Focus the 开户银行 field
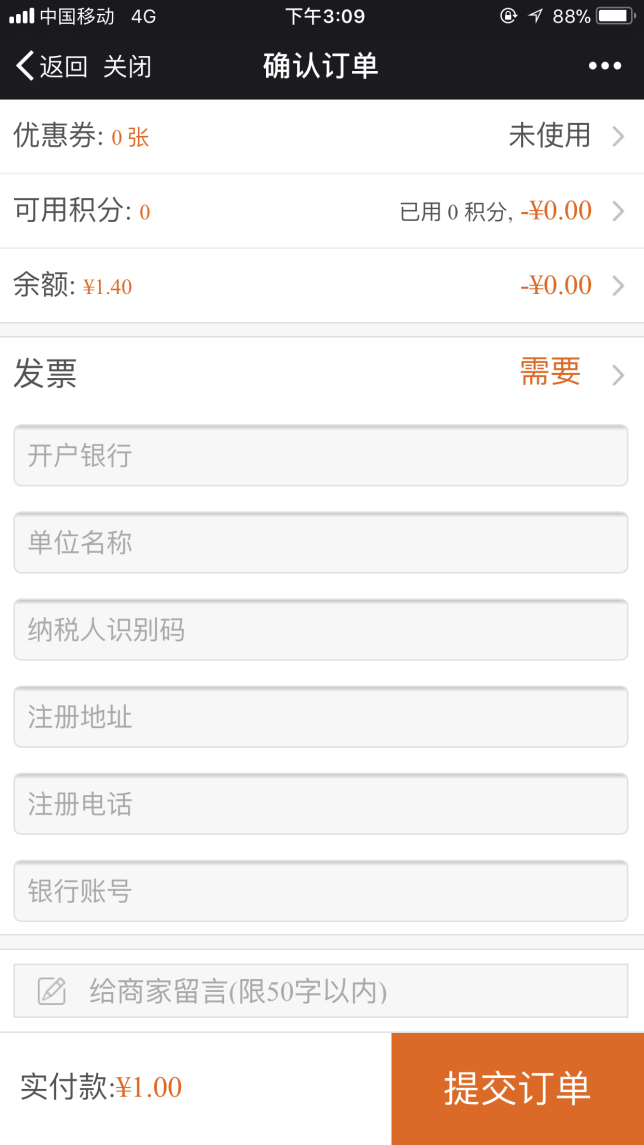This screenshot has width=644, height=1145. (321, 456)
